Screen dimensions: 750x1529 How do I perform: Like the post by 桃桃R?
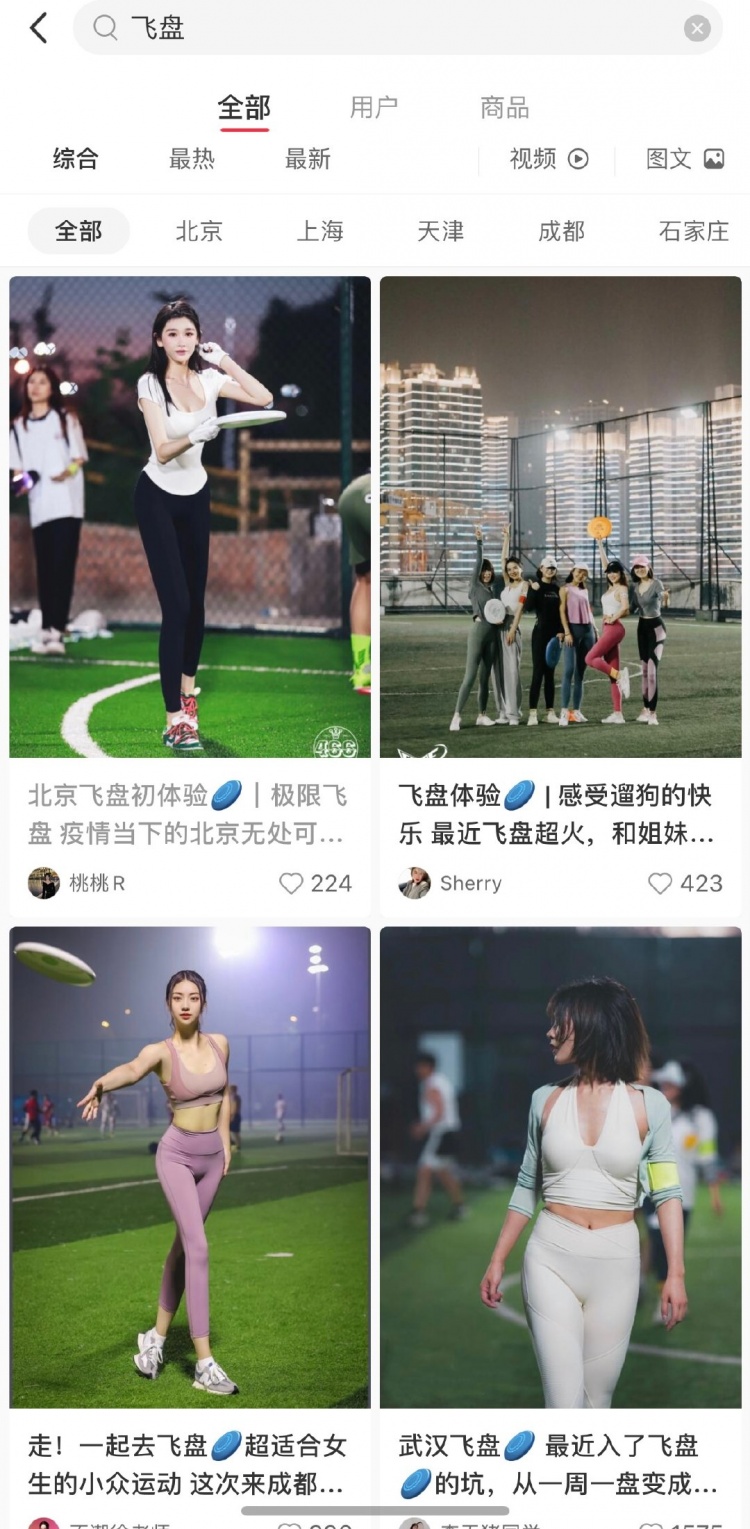[291, 883]
